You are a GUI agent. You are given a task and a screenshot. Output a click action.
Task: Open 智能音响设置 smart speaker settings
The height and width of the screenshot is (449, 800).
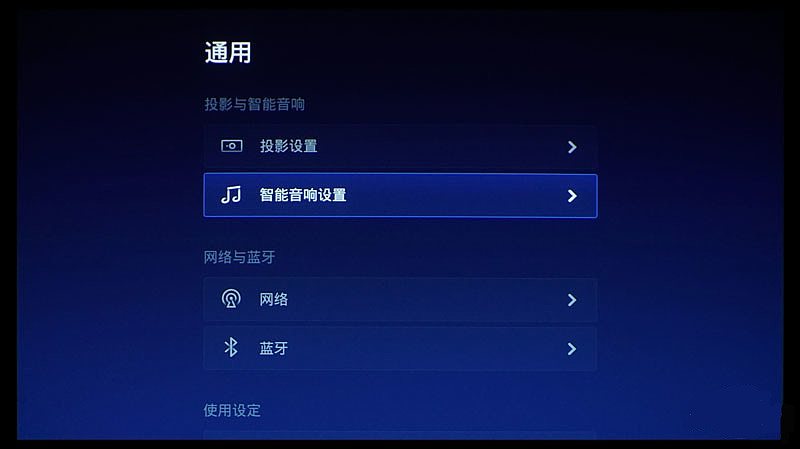tap(400, 195)
